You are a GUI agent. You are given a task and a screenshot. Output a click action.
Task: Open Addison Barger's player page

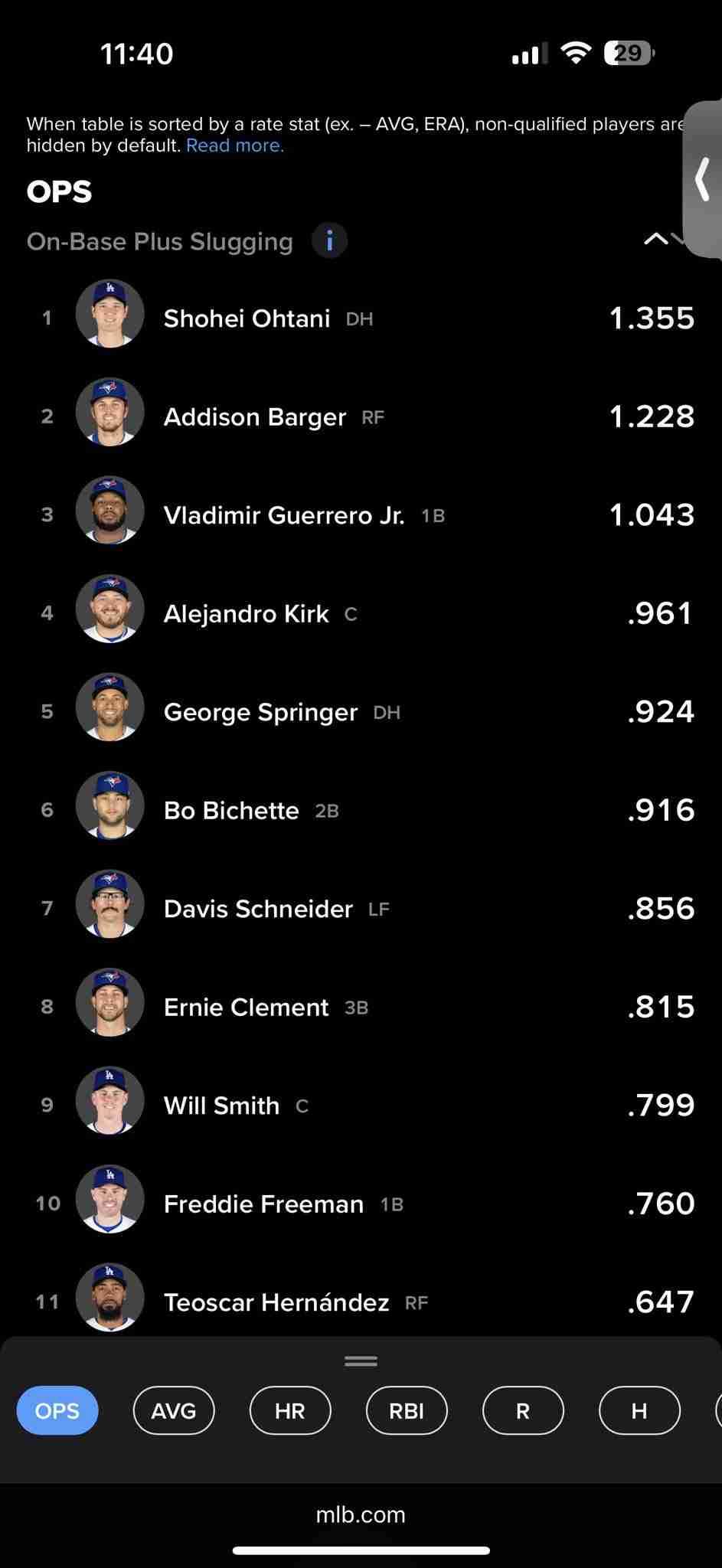pos(254,417)
